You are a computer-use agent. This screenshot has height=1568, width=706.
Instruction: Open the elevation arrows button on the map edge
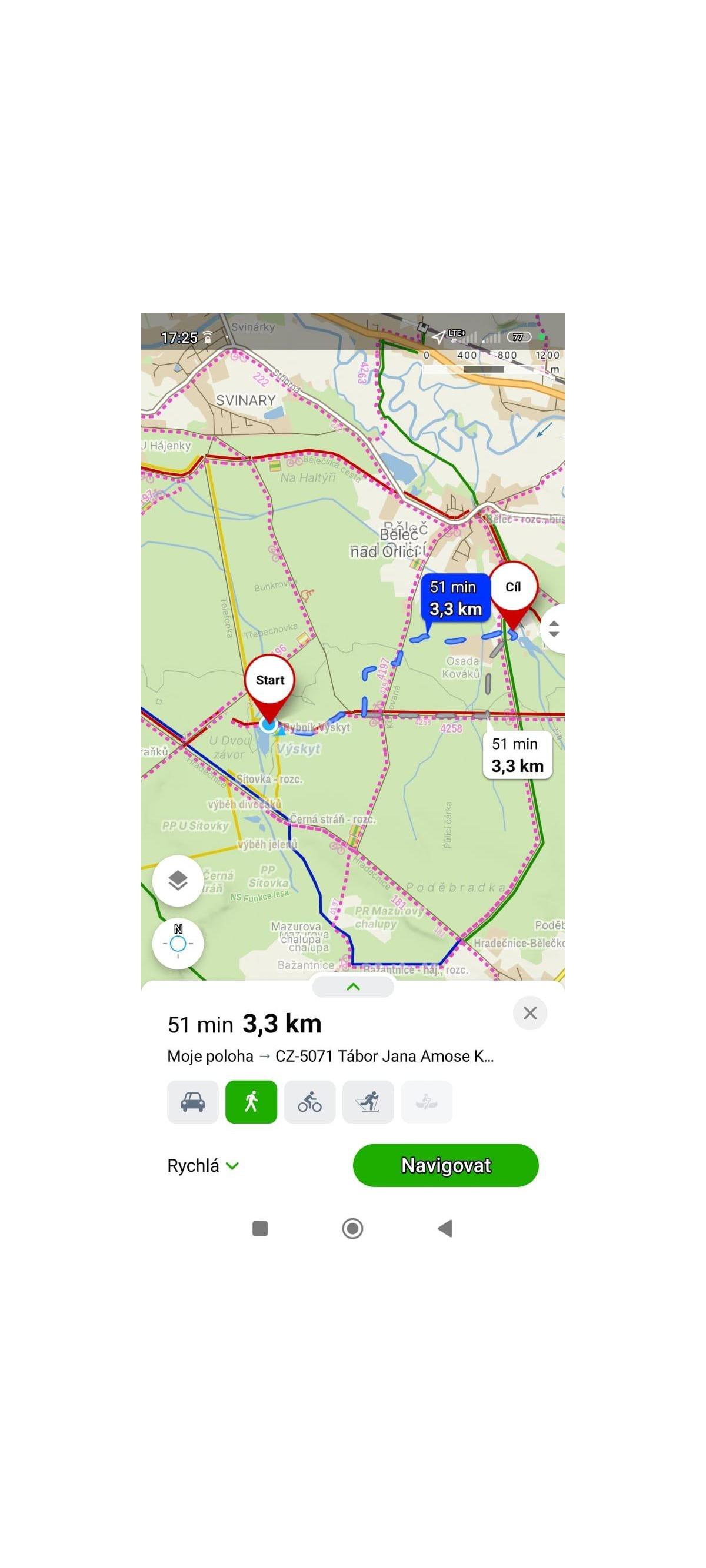[553, 628]
